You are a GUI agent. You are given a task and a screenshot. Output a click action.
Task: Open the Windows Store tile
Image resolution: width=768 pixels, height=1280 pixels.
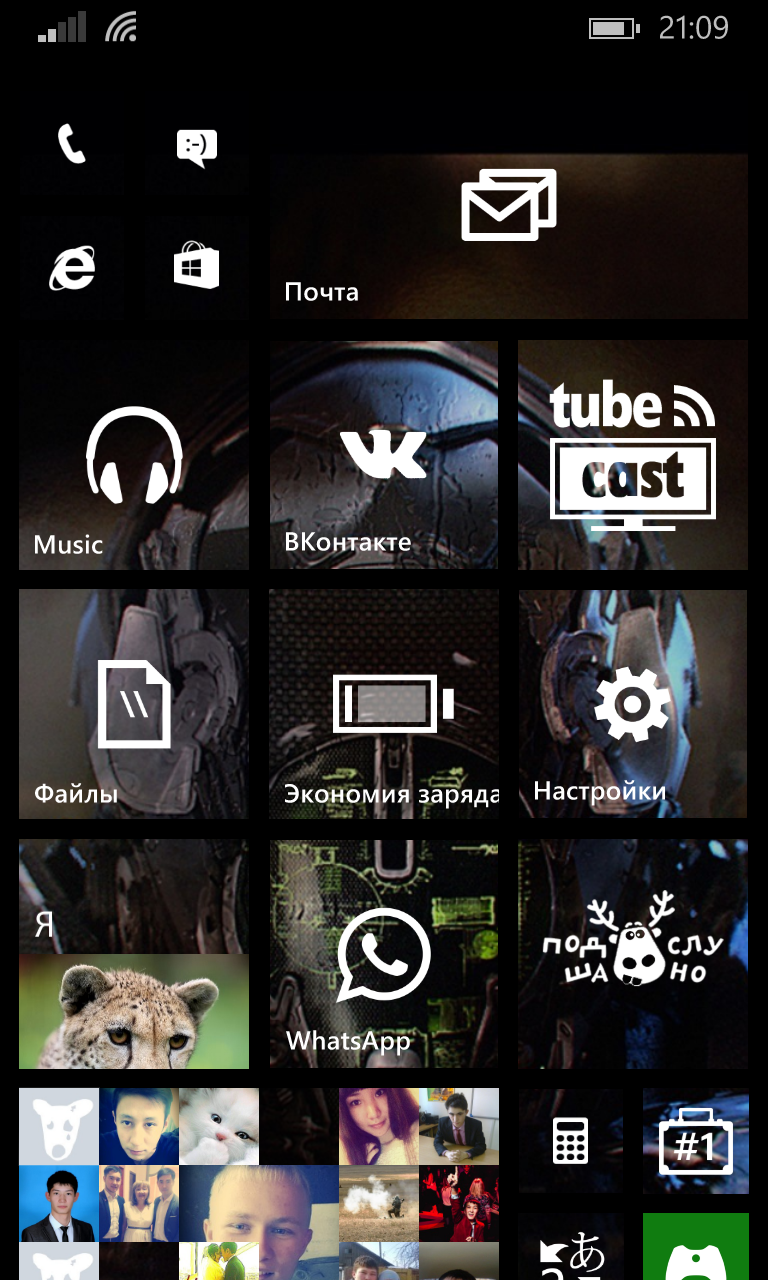tap(196, 268)
